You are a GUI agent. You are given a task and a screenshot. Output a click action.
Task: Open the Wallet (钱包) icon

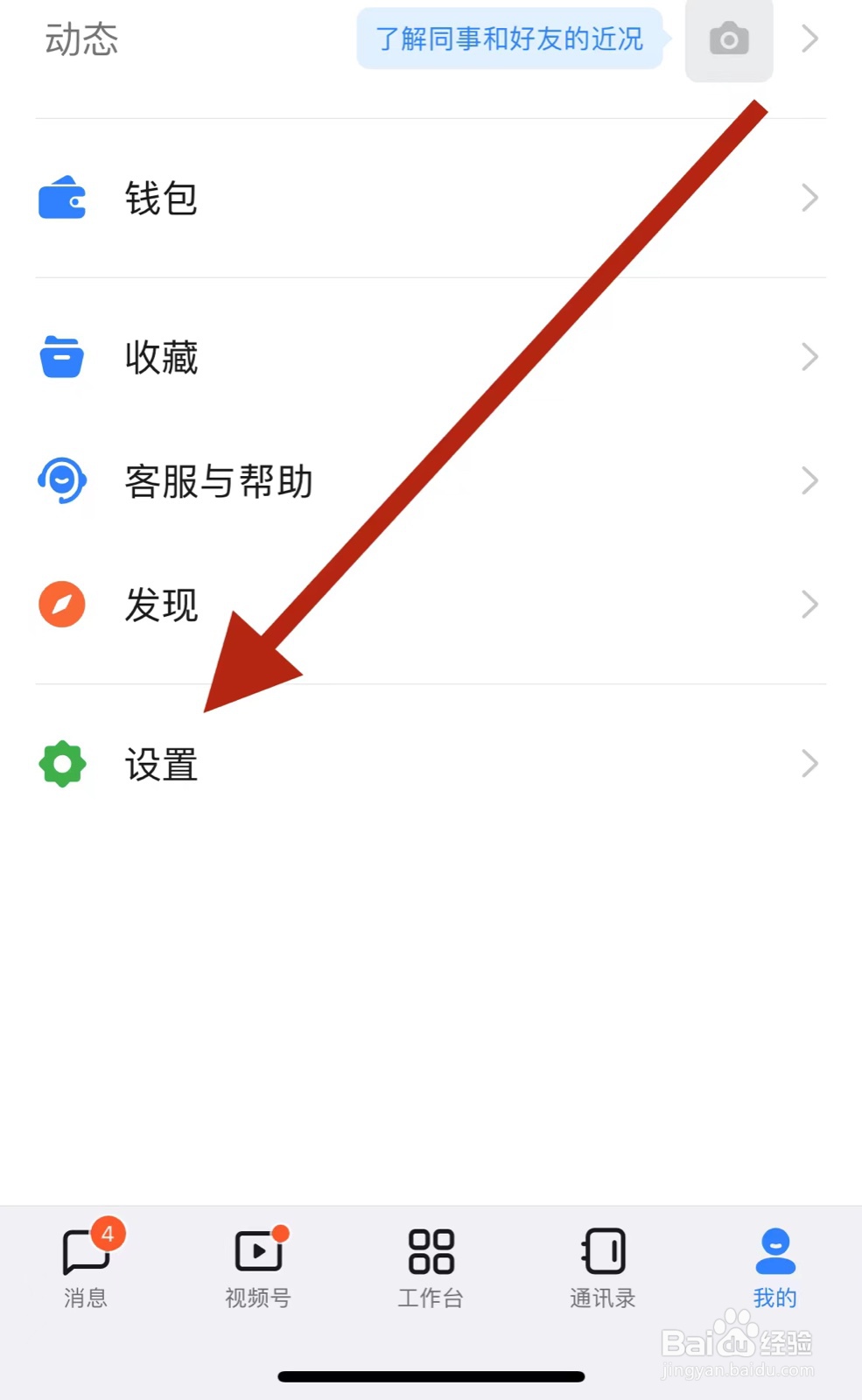(x=61, y=197)
